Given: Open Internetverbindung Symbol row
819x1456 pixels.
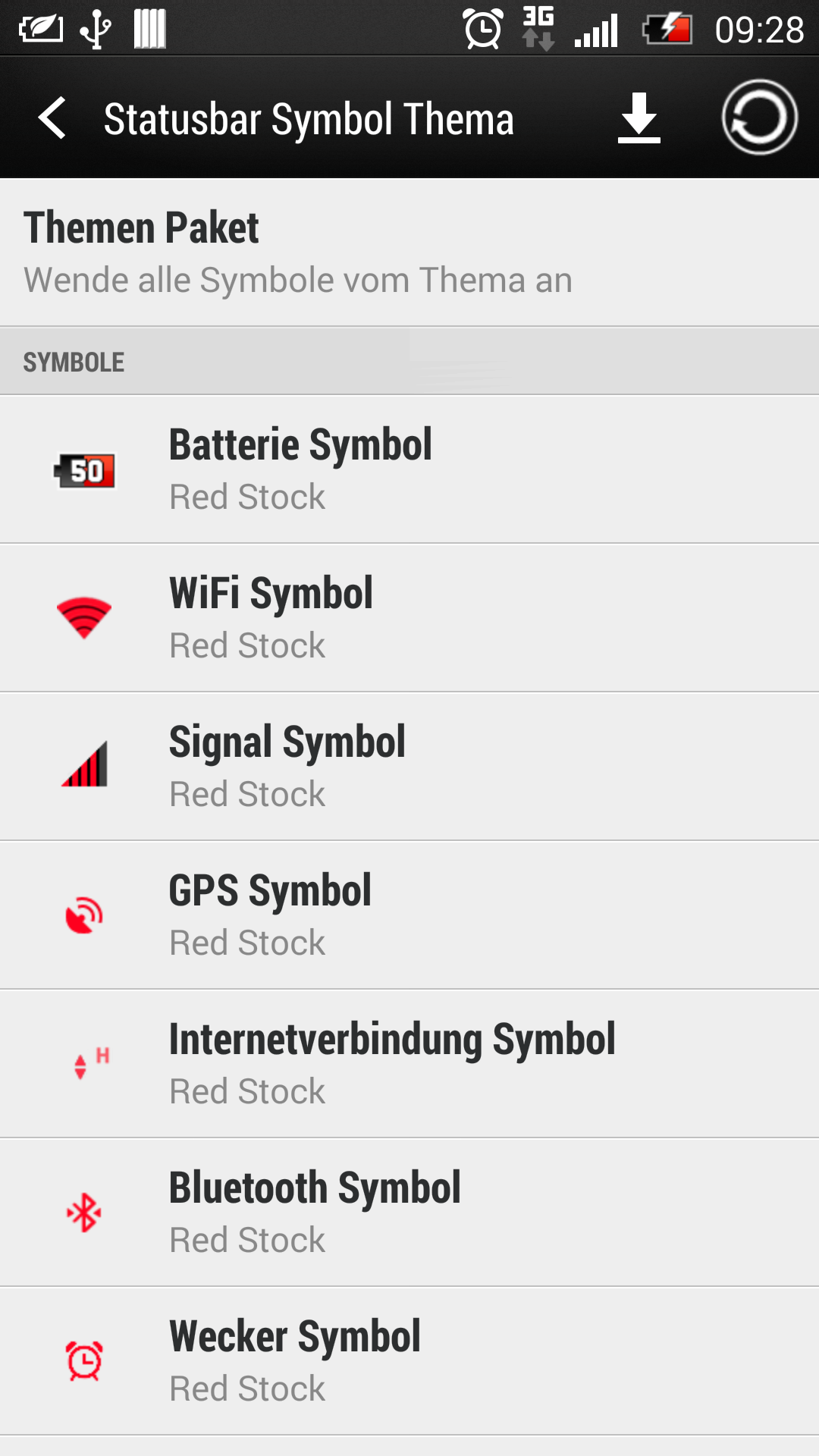Looking at the screenshot, I should pyautogui.click(x=409, y=1064).
